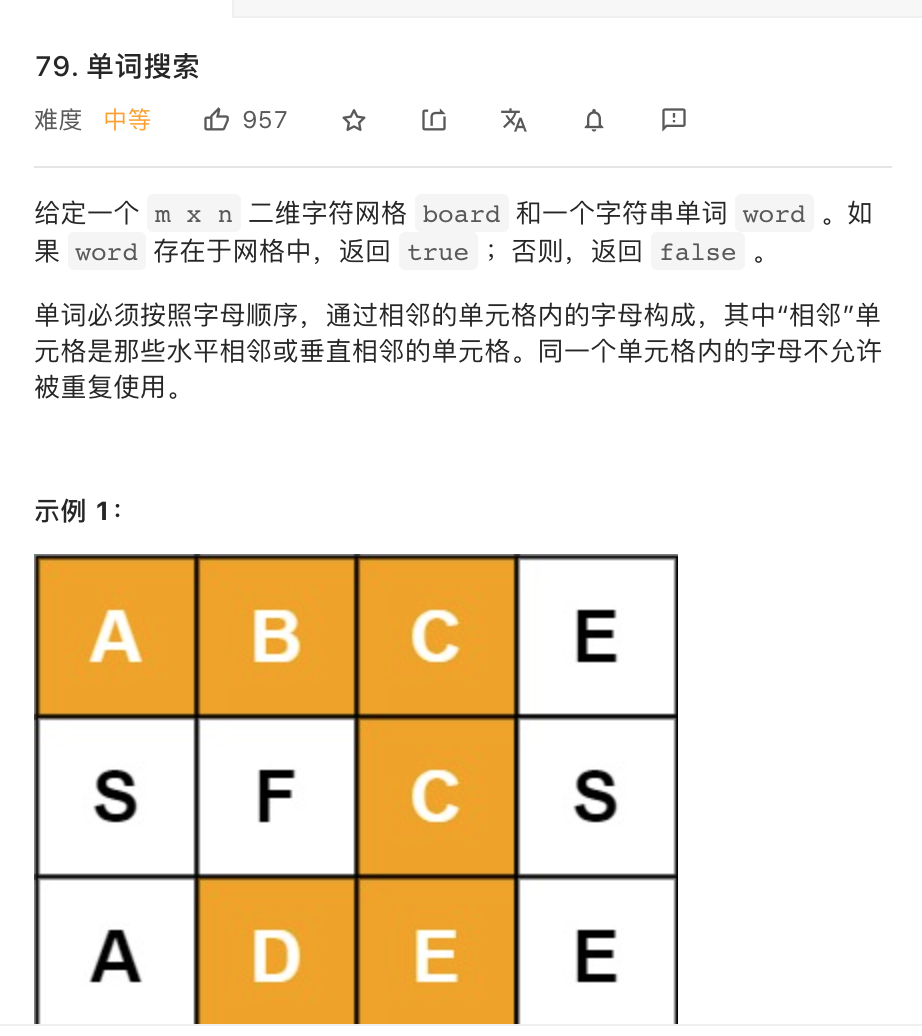Open the feedback report icon

(x=674, y=120)
